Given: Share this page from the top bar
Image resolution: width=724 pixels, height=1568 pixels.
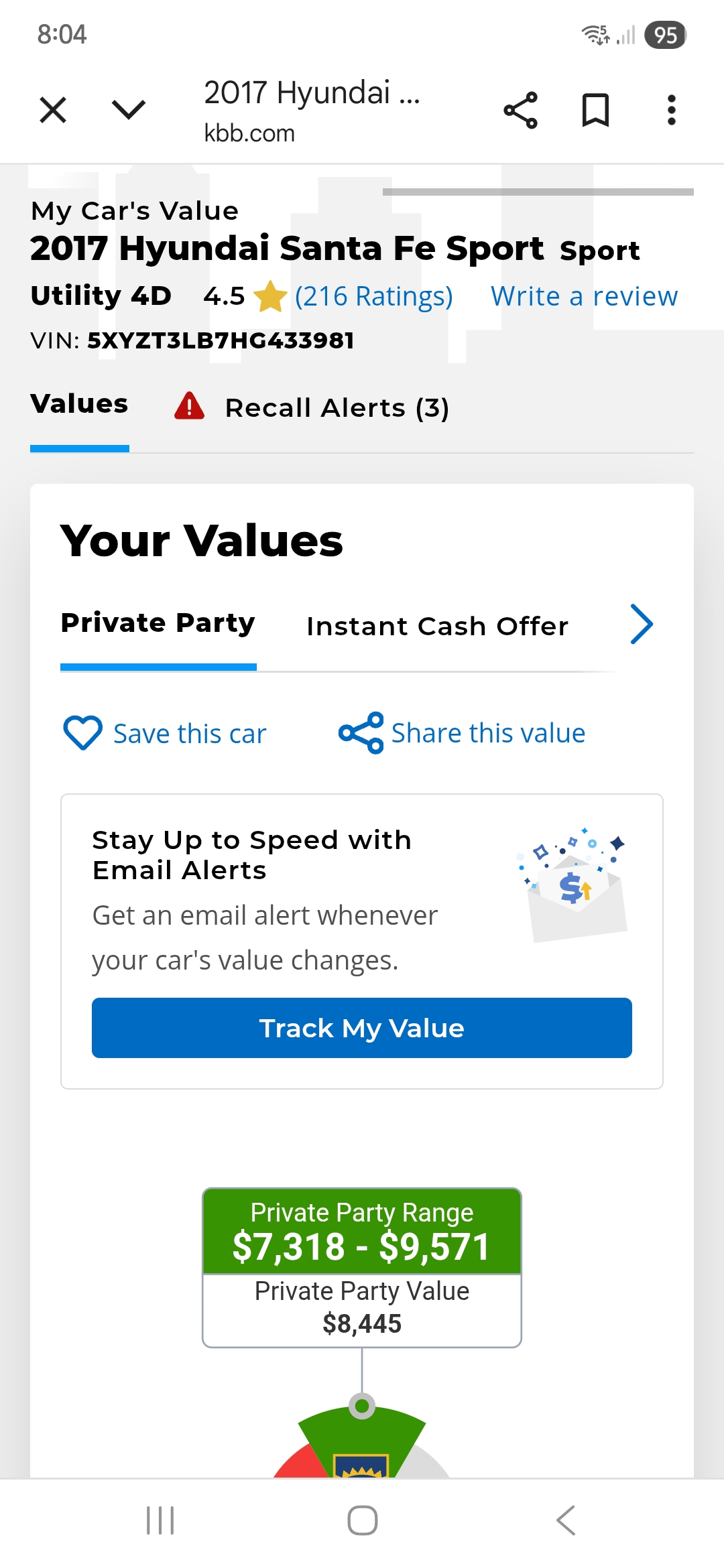Looking at the screenshot, I should [x=520, y=110].
